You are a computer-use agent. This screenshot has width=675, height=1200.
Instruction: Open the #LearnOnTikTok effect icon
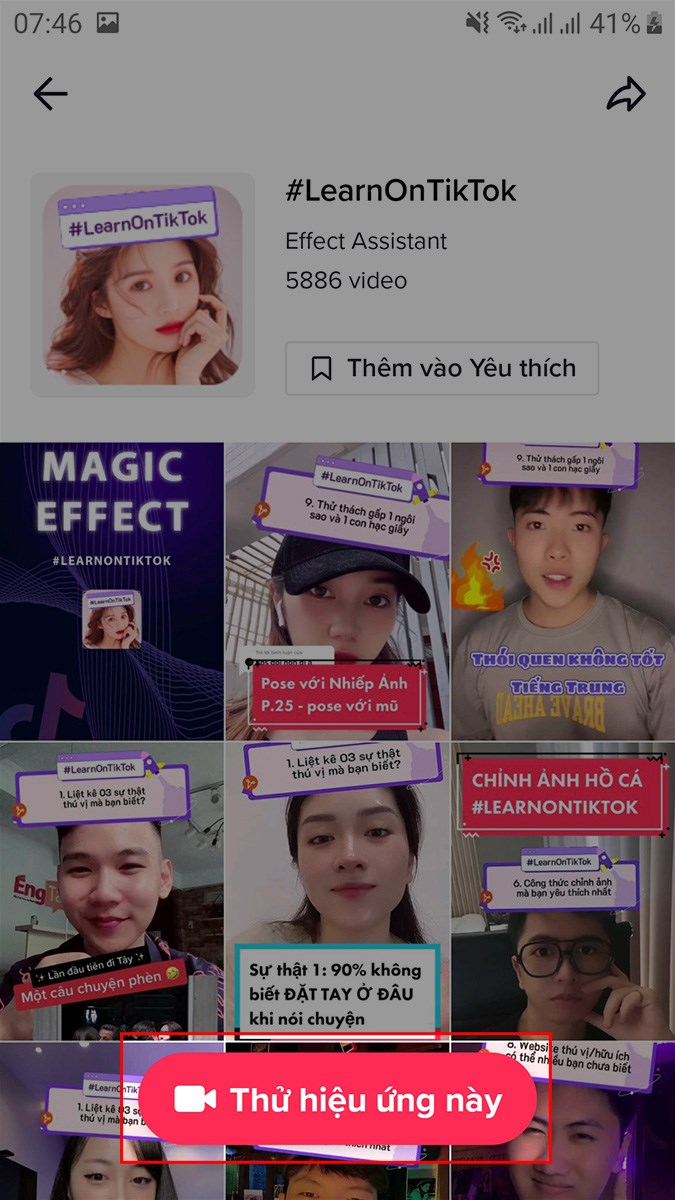pyautogui.click(x=142, y=285)
